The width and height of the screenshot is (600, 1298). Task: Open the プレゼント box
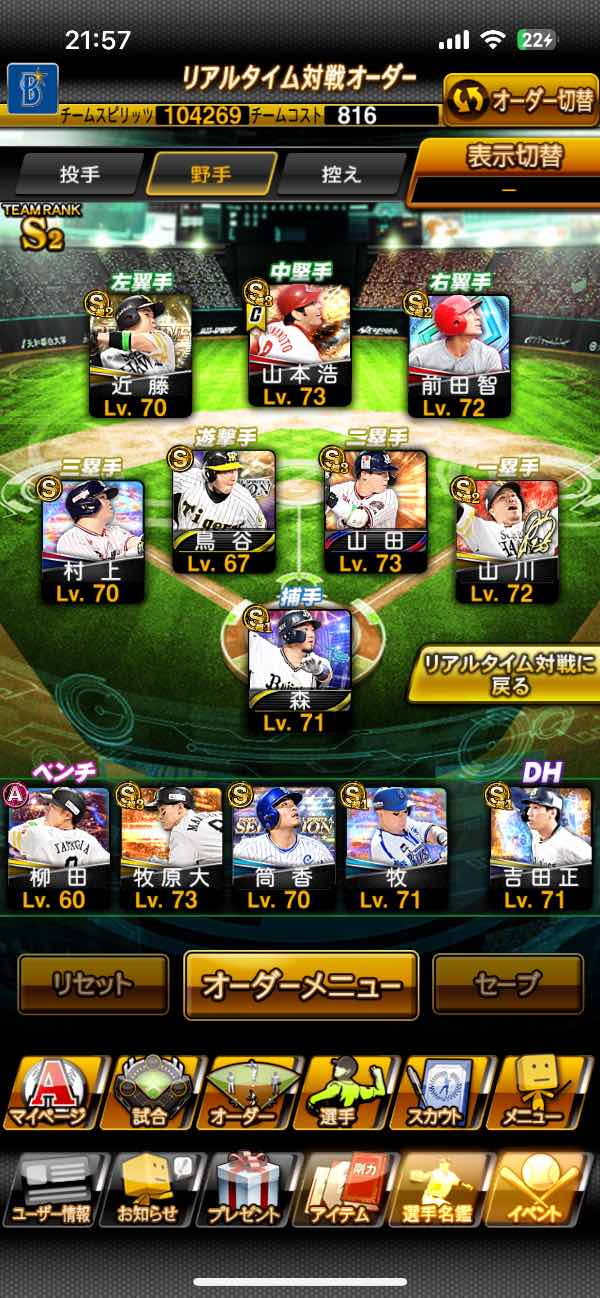click(246, 1190)
